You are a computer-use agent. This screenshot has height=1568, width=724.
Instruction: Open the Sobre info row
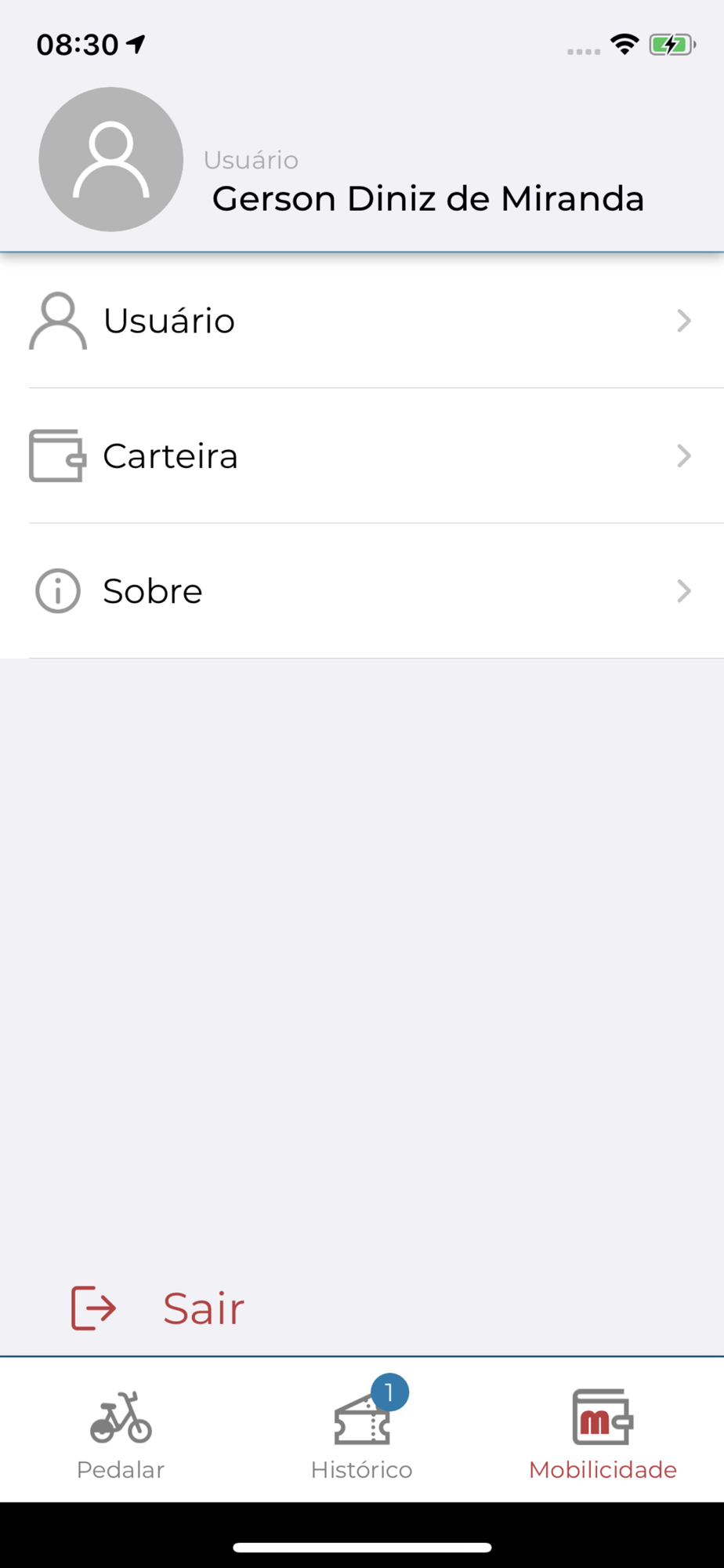click(362, 590)
